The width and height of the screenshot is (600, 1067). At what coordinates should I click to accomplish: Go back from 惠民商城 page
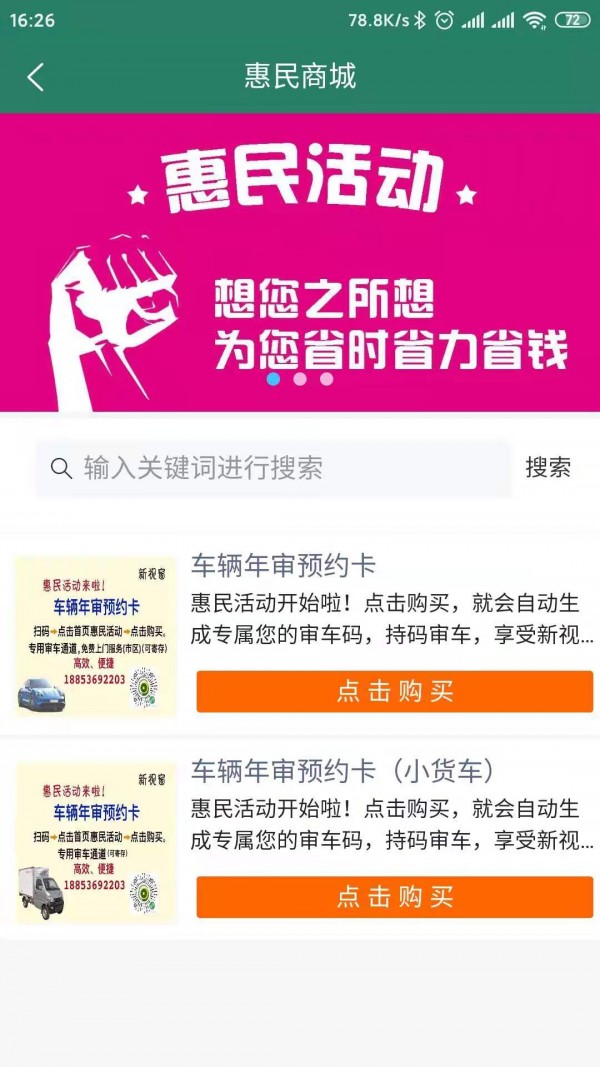(36, 77)
